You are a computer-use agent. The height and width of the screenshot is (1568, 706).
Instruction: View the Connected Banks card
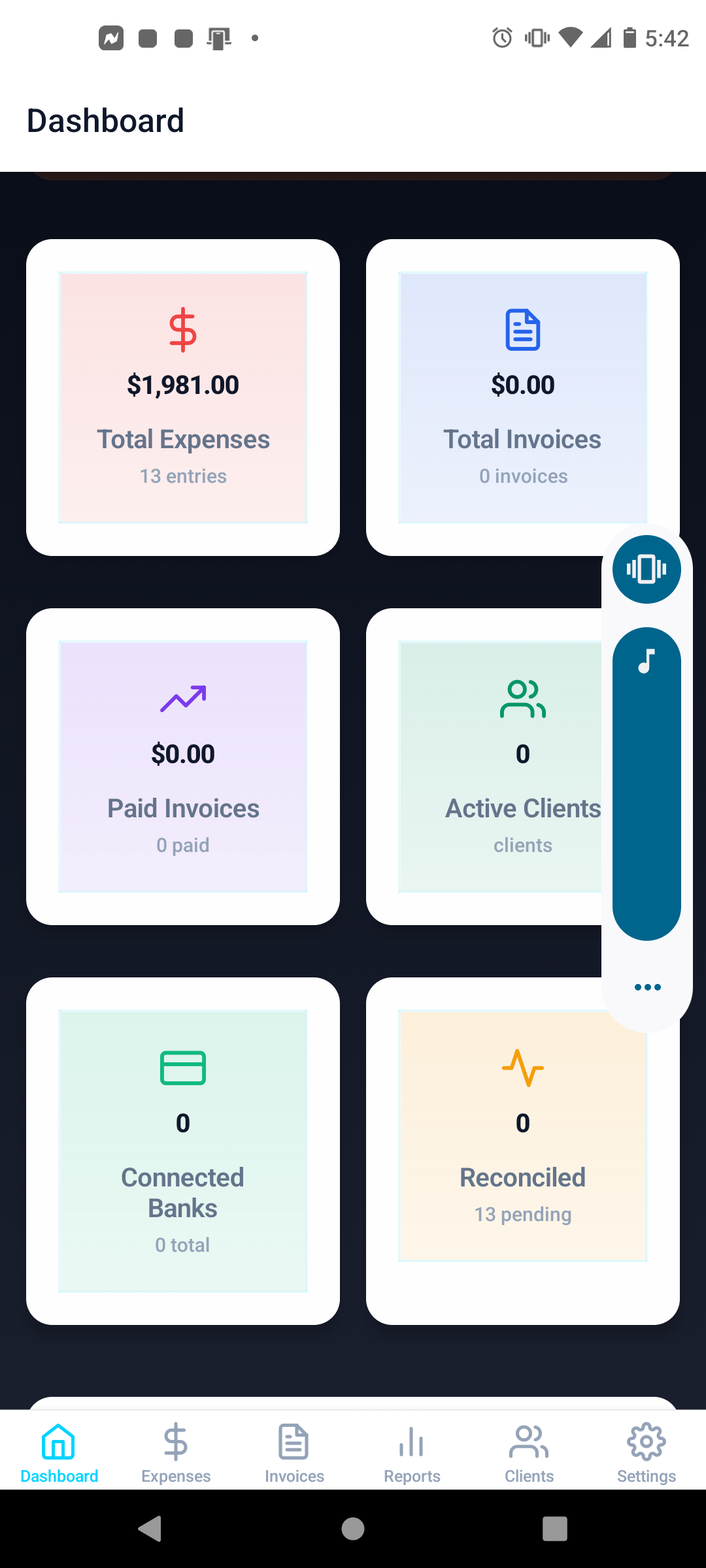click(x=183, y=1151)
